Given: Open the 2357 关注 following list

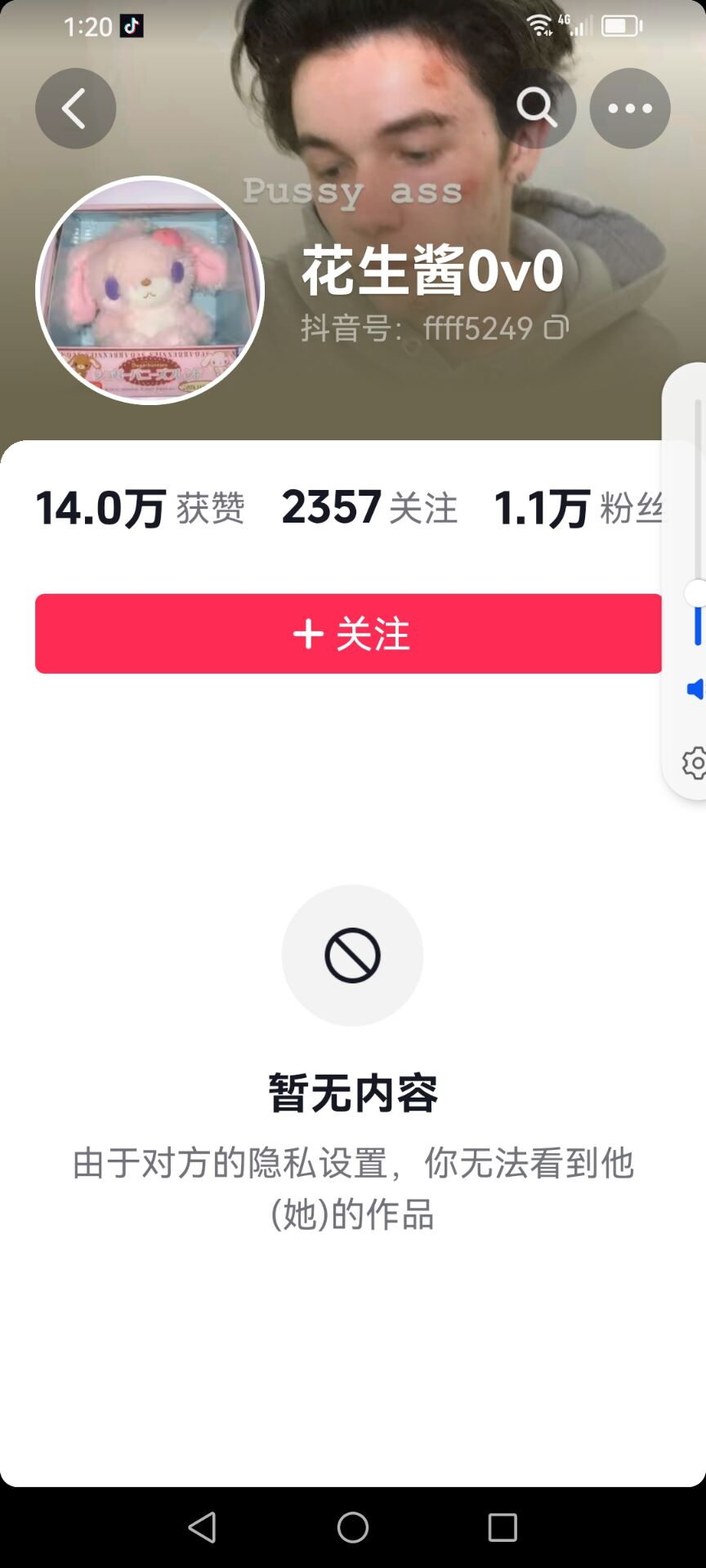Looking at the screenshot, I should (369, 508).
